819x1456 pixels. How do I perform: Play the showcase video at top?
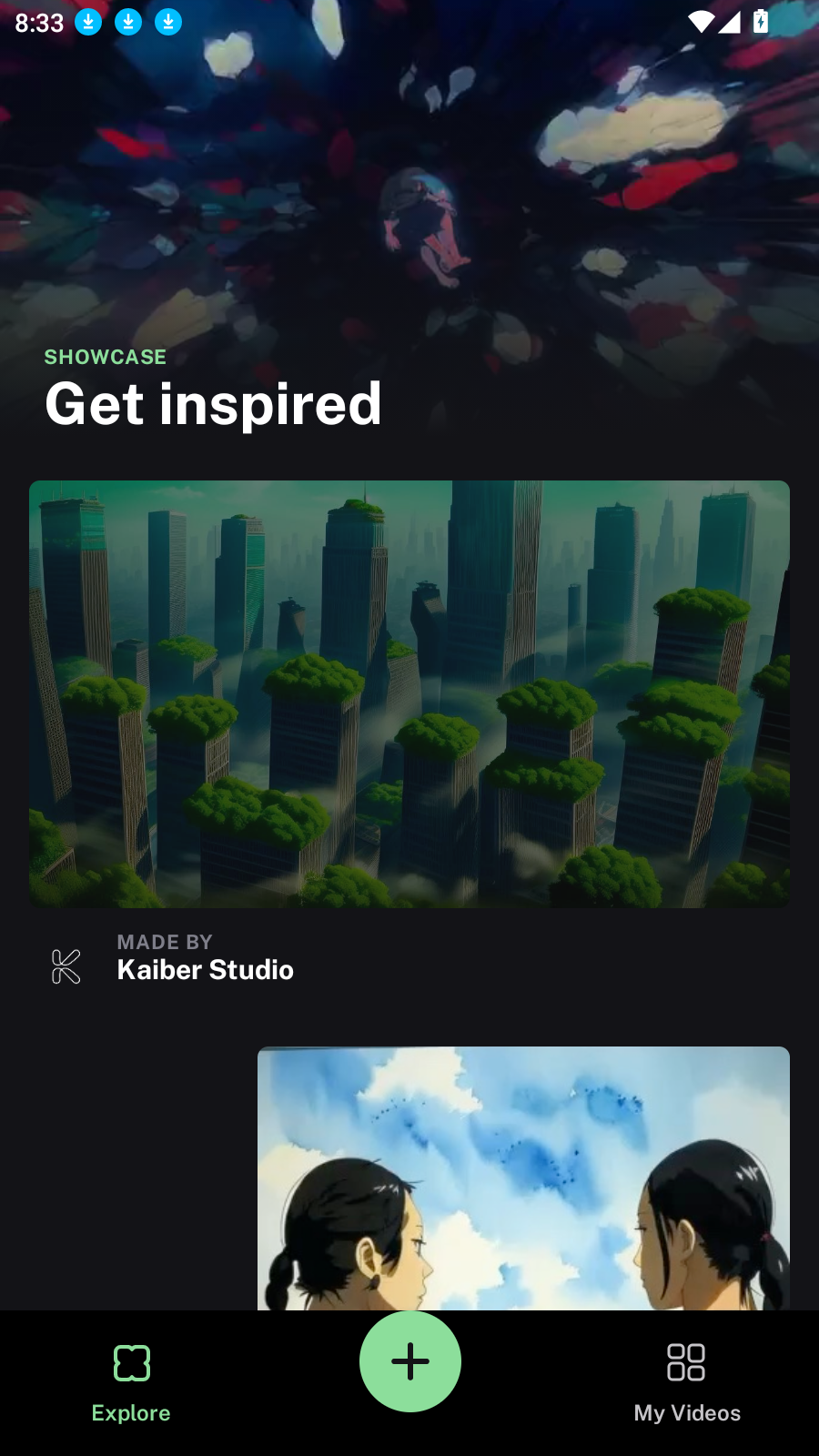pyautogui.click(x=409, y=182)
